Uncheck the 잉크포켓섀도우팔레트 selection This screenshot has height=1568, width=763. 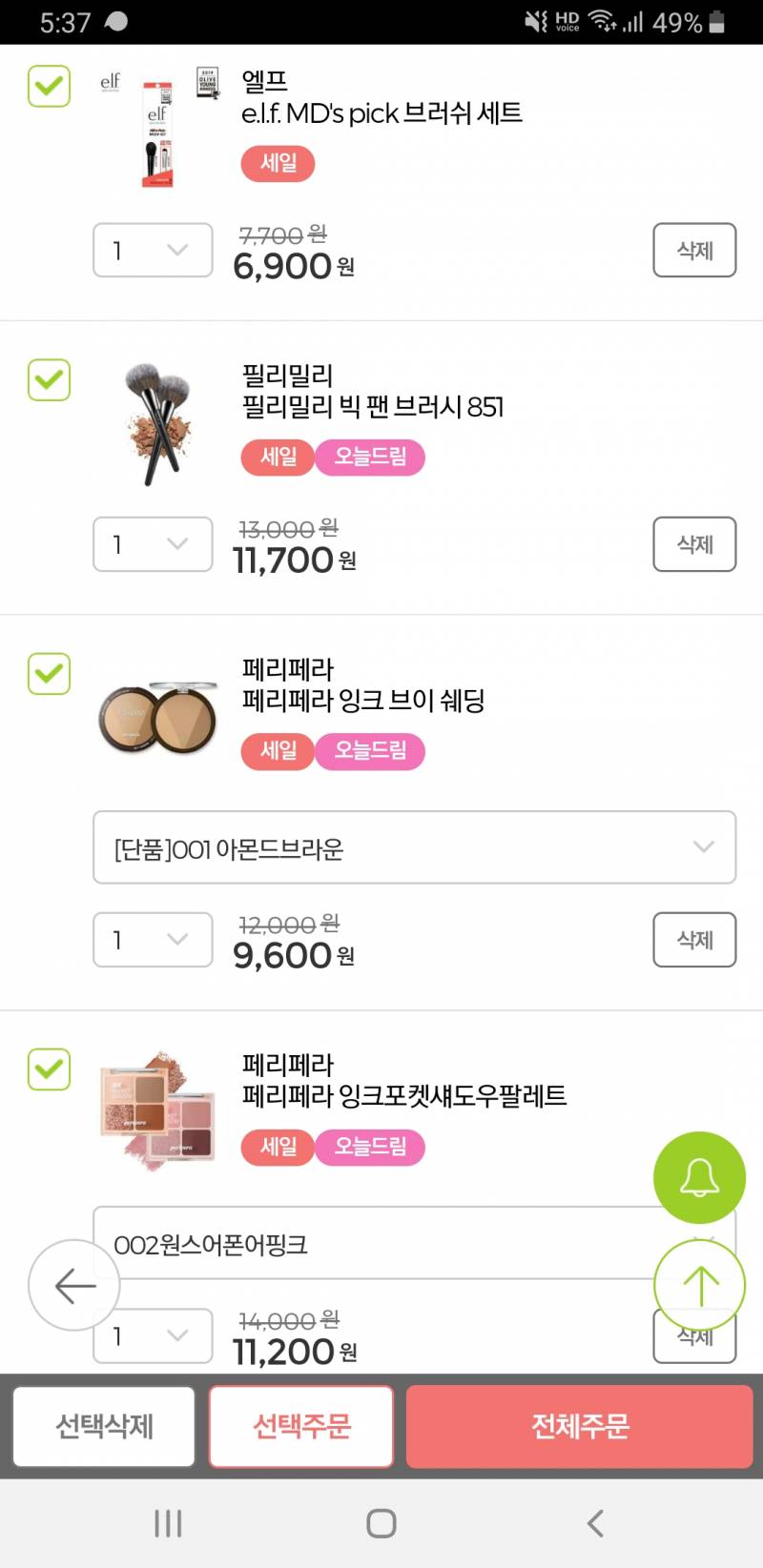click(x=49, y=1069)
